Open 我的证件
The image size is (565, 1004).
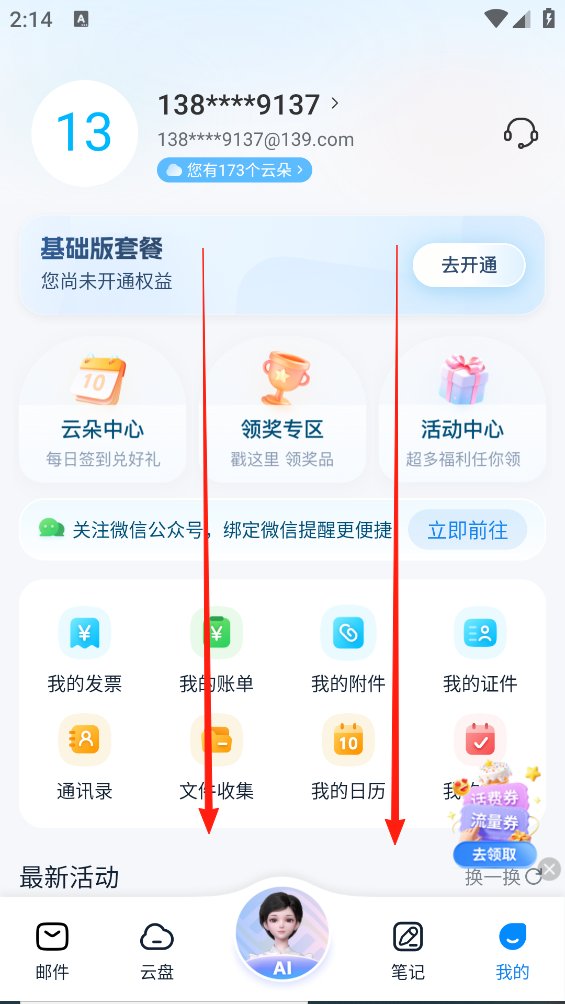[480, 649]
